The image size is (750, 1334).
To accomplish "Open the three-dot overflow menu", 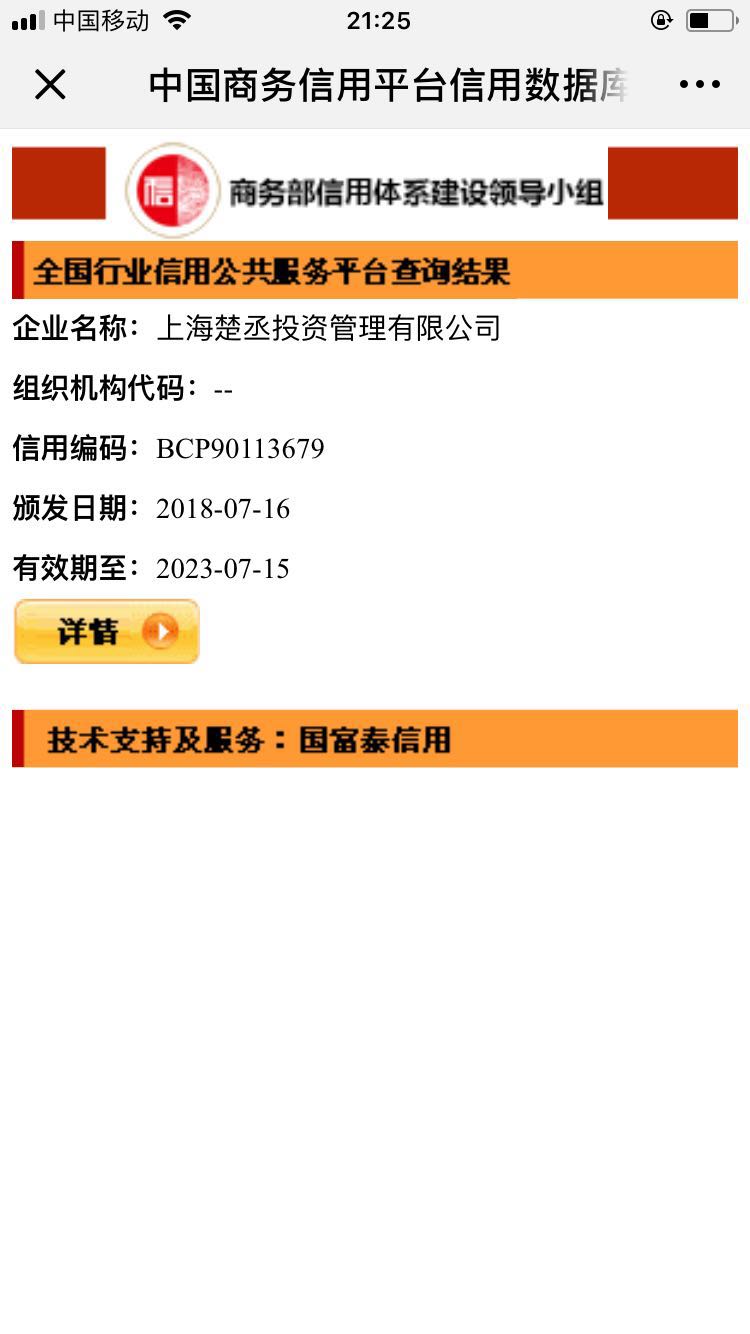I will tap(699, 85).
